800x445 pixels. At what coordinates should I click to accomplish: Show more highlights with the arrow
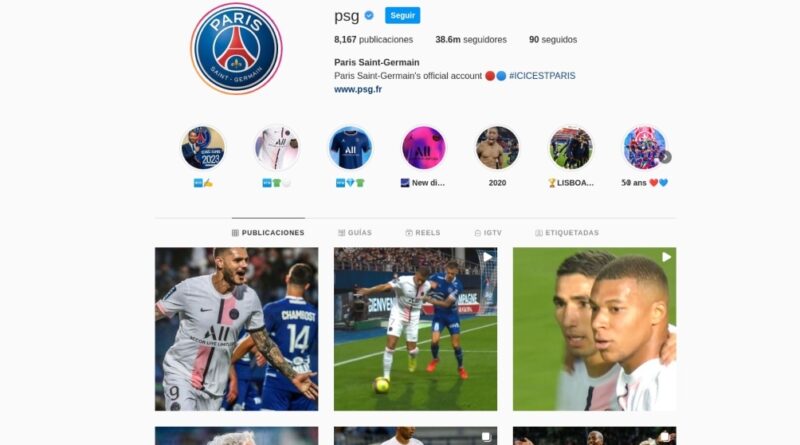click(x=665, y=157)
